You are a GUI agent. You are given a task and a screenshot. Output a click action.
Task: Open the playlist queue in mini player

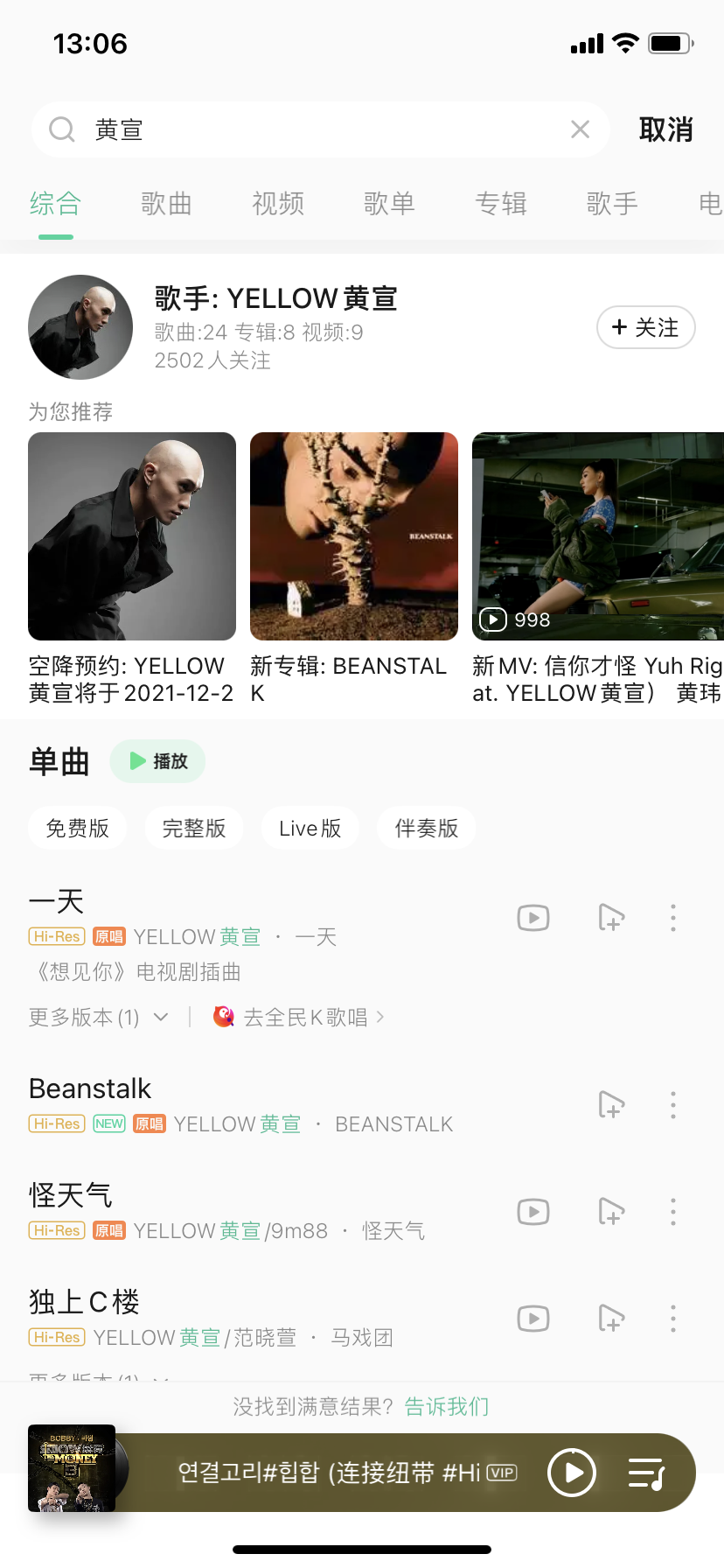pyautogui.click(x=646, y=1473)
